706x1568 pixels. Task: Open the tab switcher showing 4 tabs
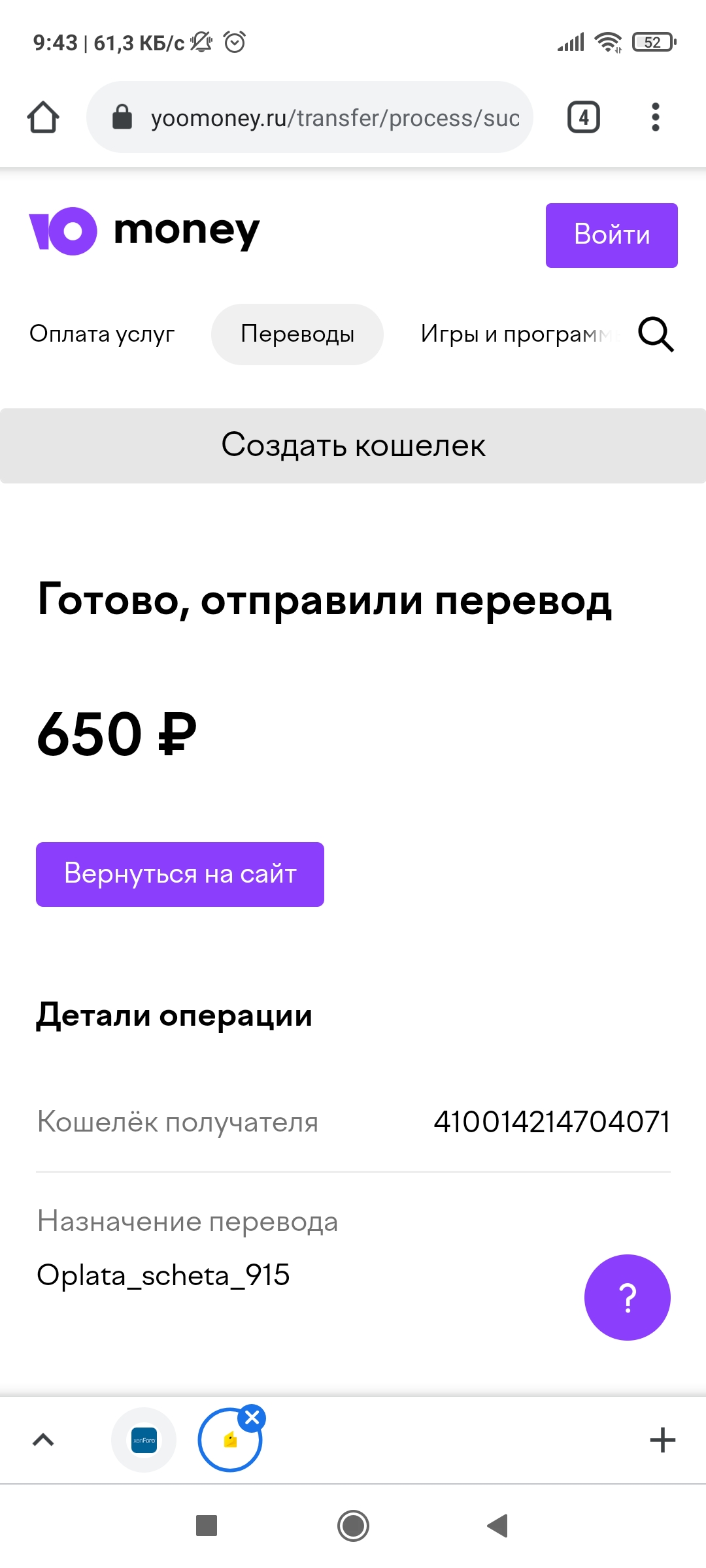(x=583, y=118)
